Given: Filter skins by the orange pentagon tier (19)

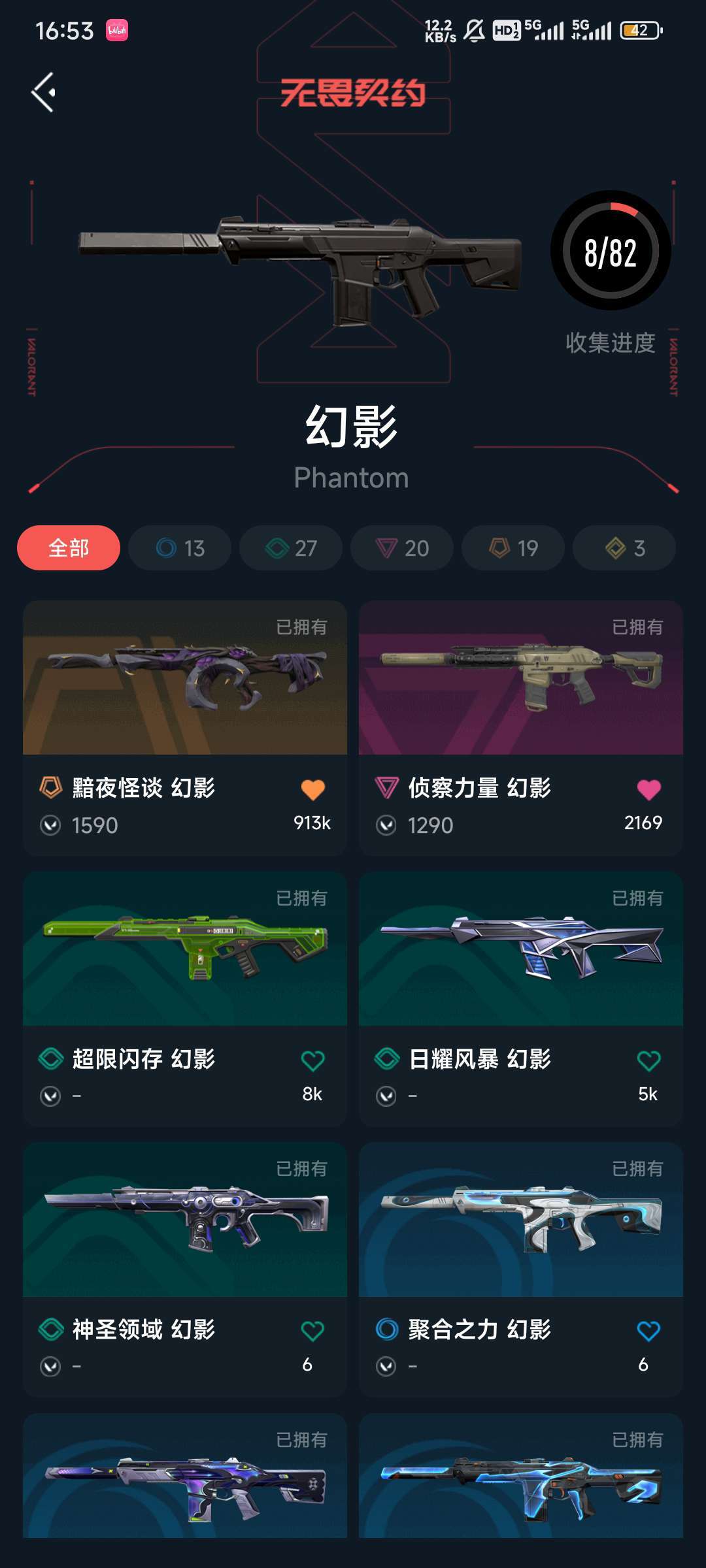Looking at the screenshot, I should coord(513,547).
